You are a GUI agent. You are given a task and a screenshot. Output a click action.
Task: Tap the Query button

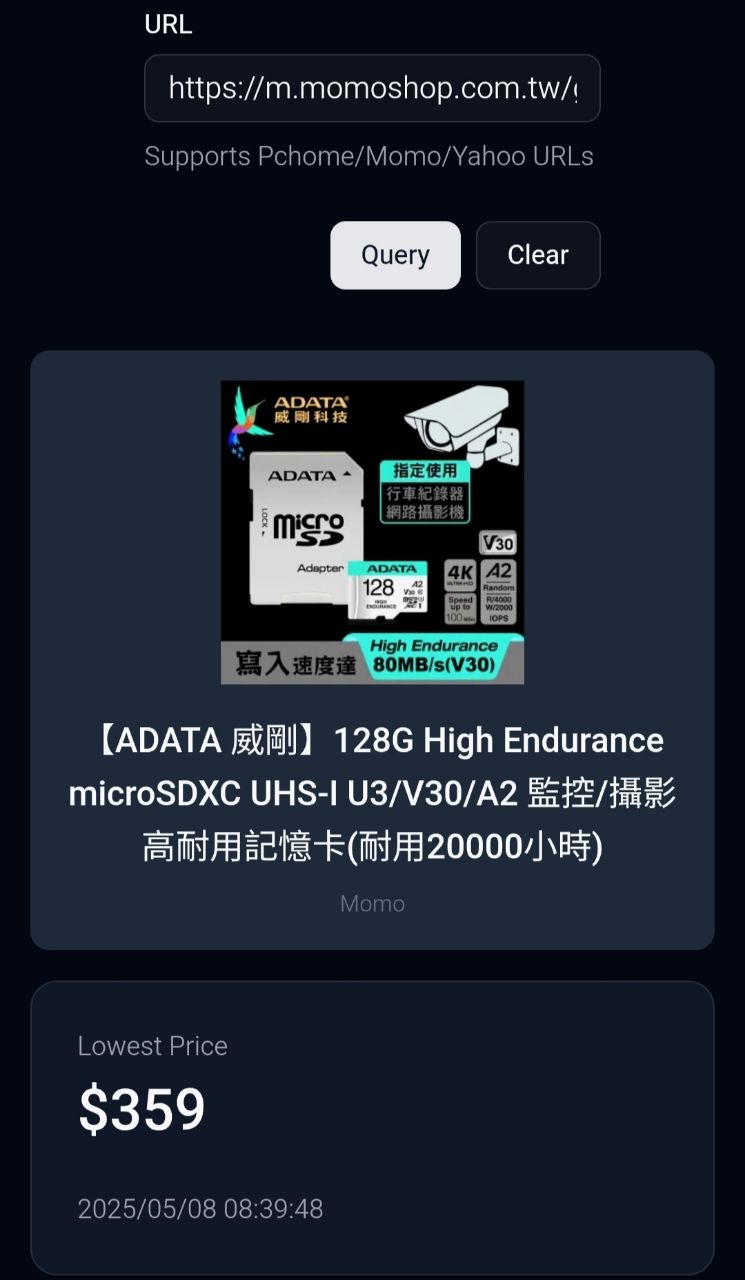tap(395, 255)
